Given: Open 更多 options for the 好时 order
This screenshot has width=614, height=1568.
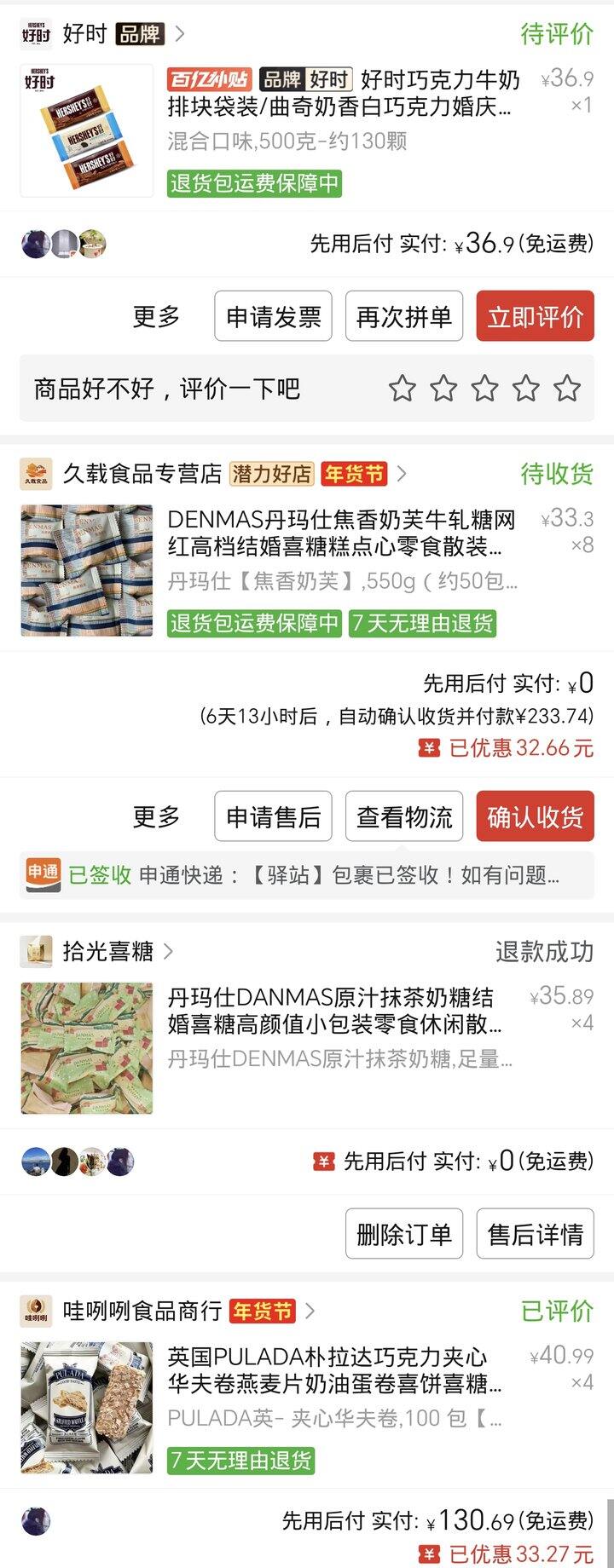Looking at the screenshot, I should pyautogui.click(x=156, y=316).
